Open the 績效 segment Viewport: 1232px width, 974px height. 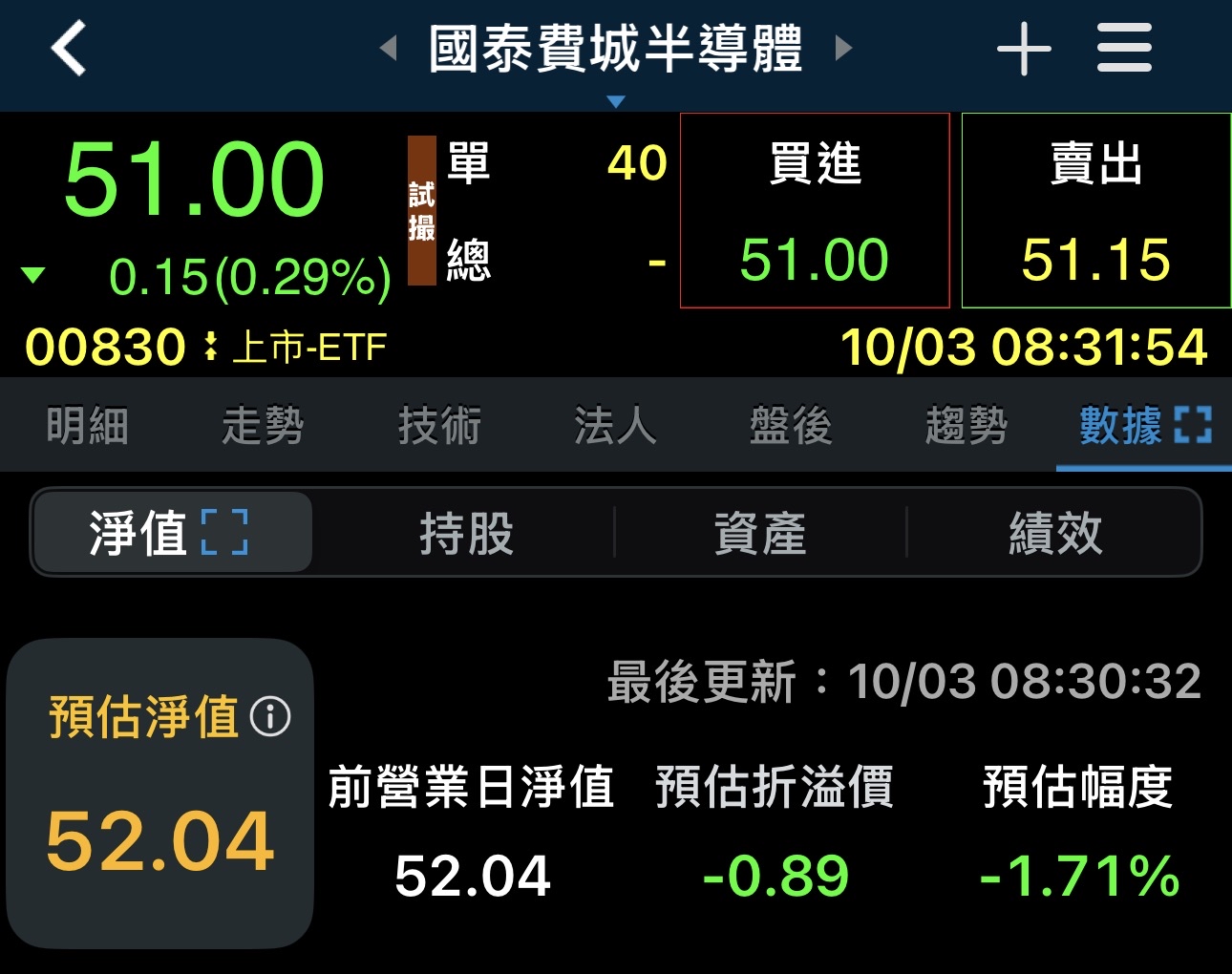click(x=1055, y=533)
